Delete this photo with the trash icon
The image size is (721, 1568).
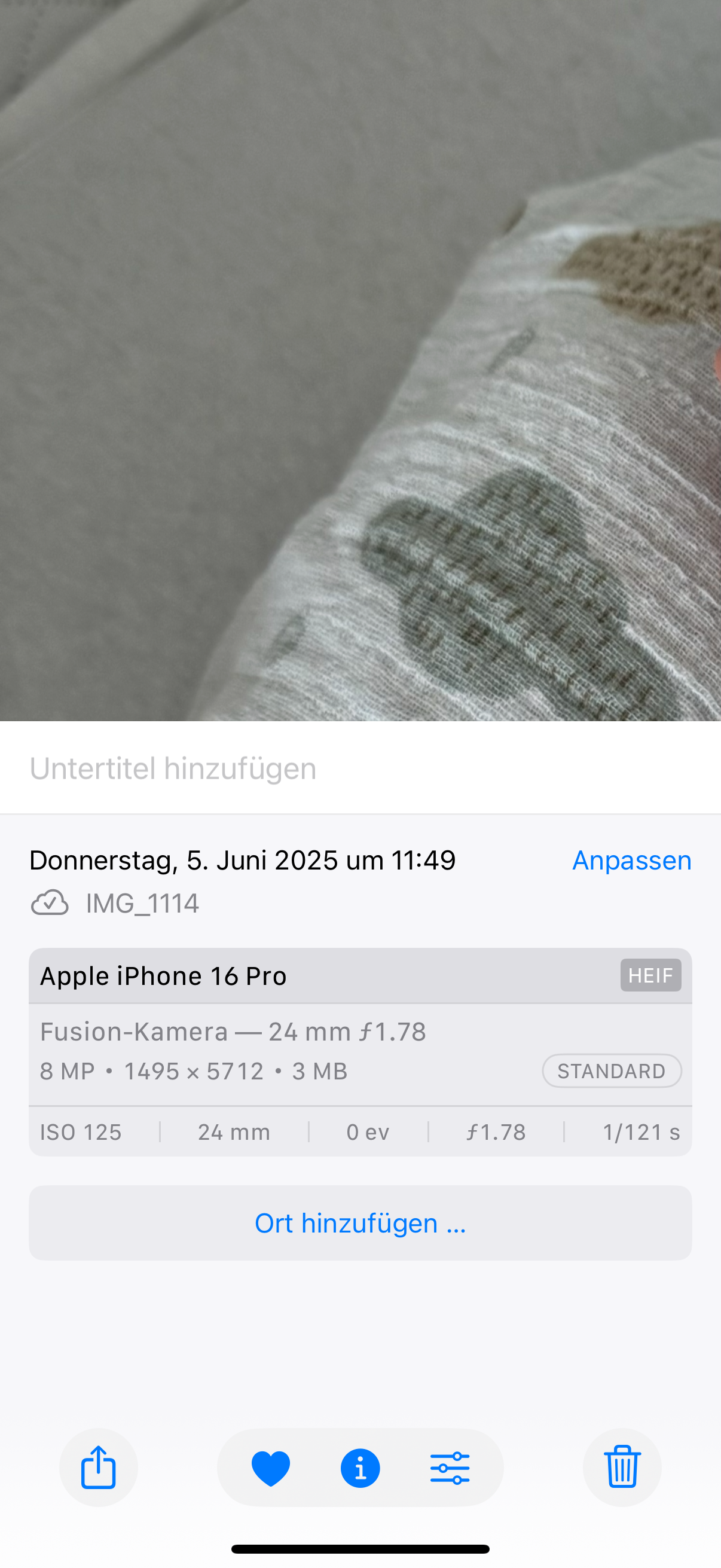click(x=622, y=1467)
